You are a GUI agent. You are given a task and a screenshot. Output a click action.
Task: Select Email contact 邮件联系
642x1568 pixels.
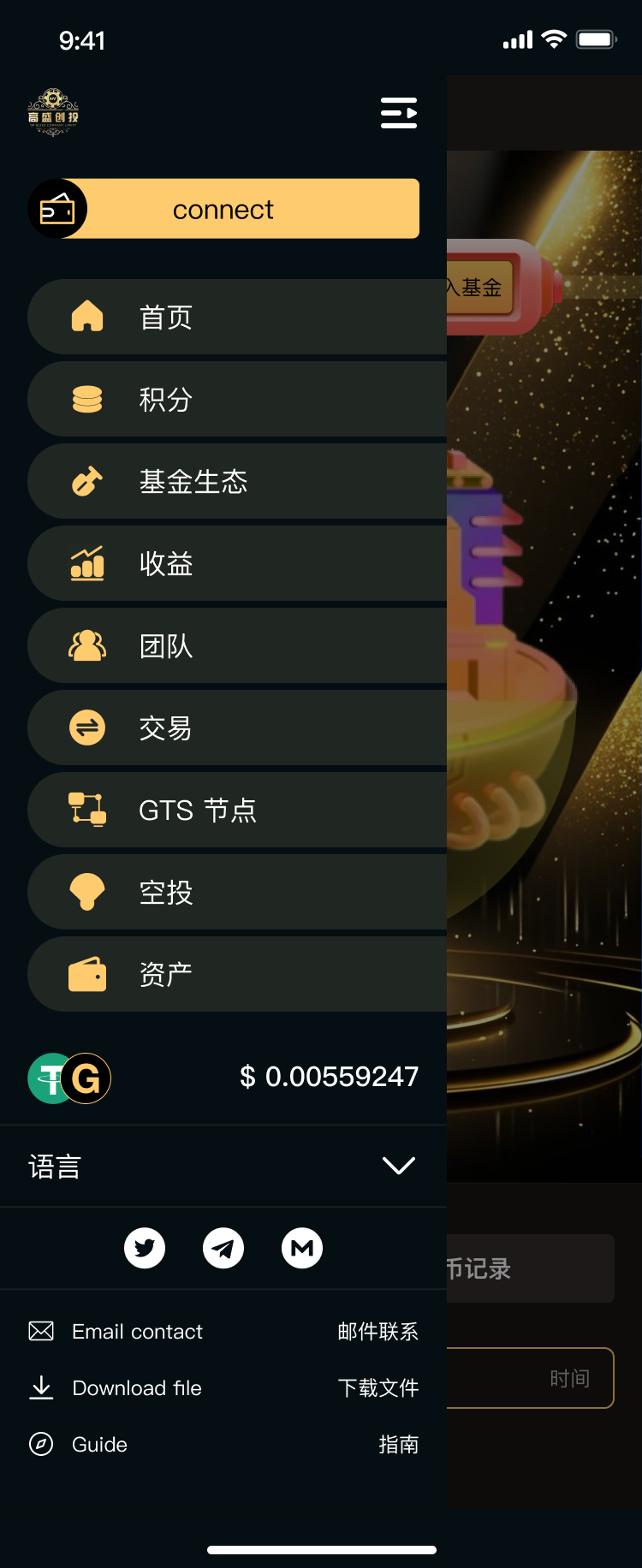coord(223,1331)
